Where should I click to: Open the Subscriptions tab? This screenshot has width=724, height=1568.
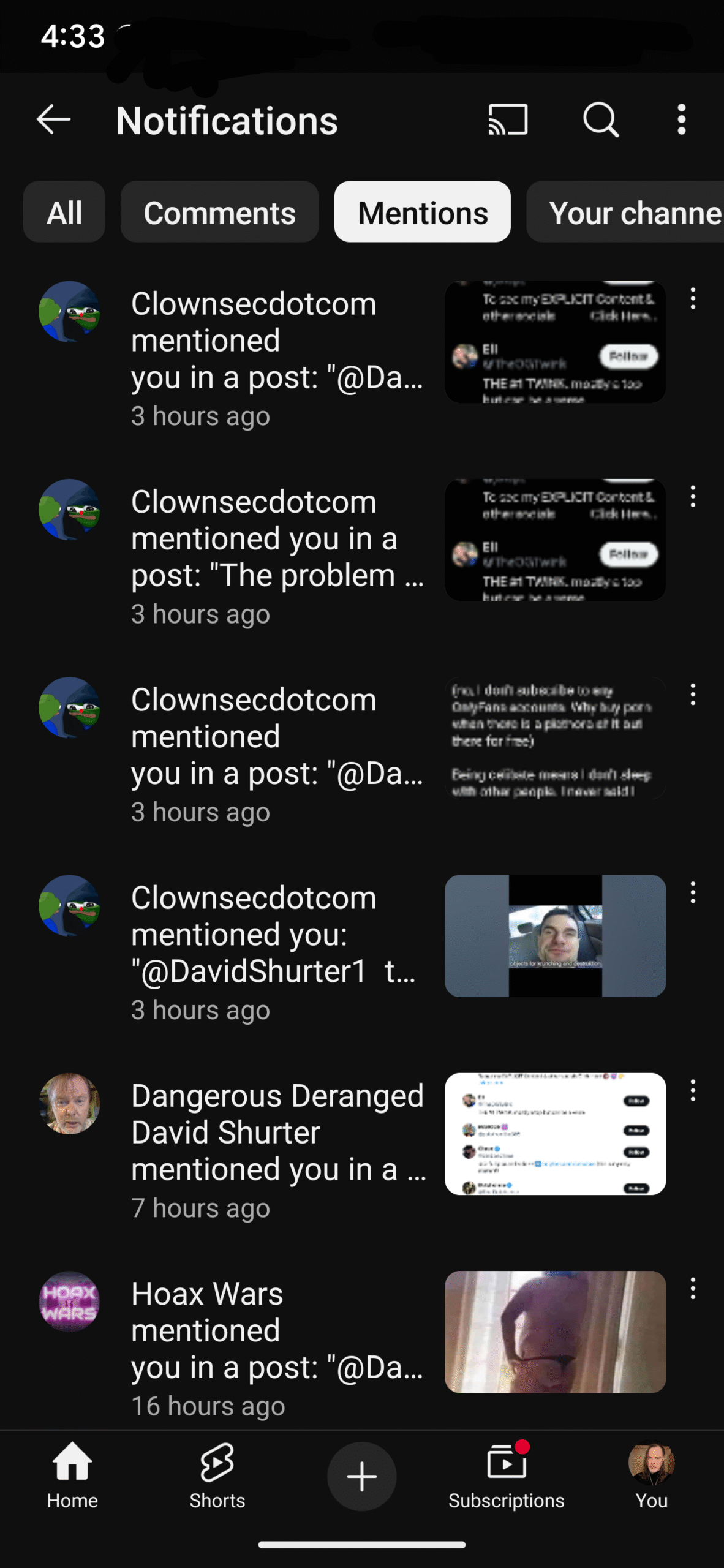click(507, 1476)
